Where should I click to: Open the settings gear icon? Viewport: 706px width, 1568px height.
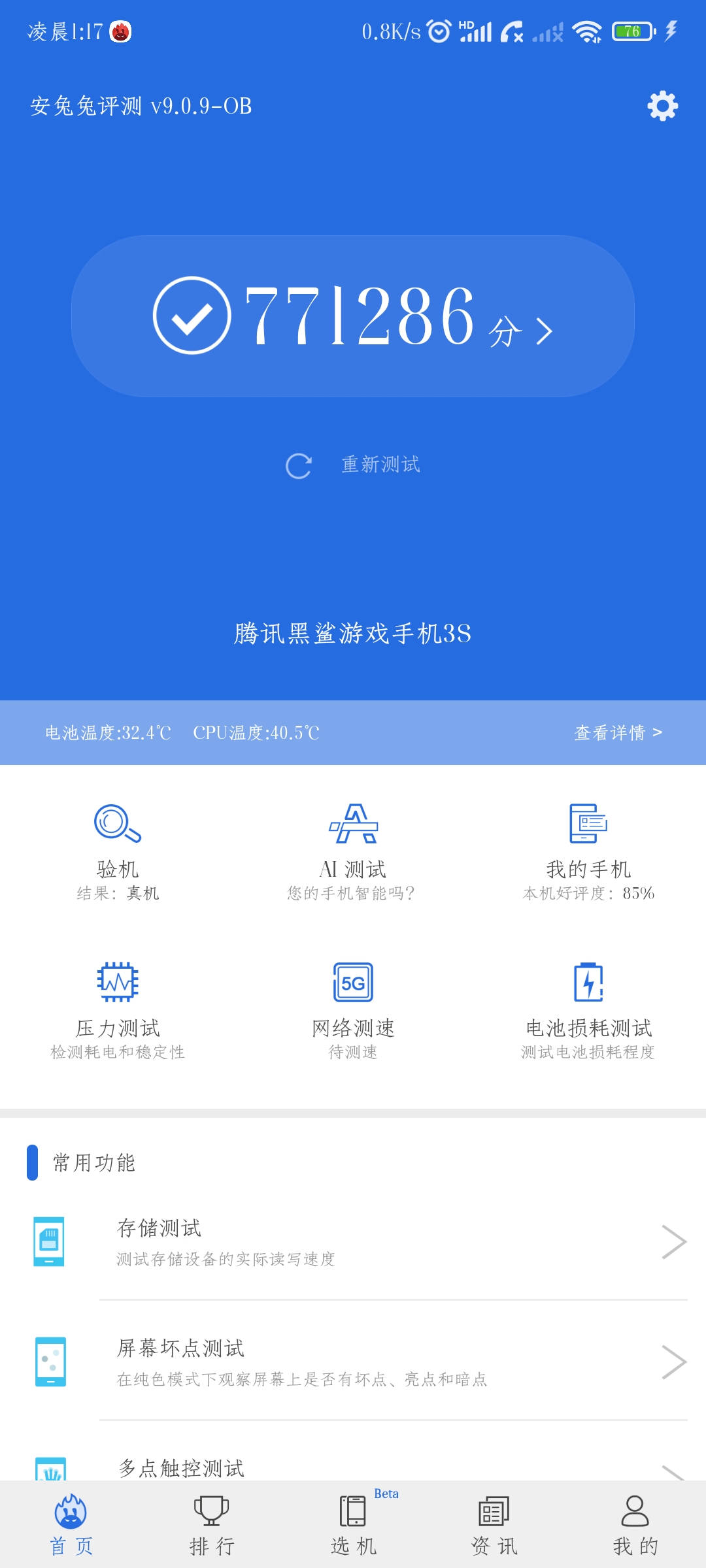[662, 105]
